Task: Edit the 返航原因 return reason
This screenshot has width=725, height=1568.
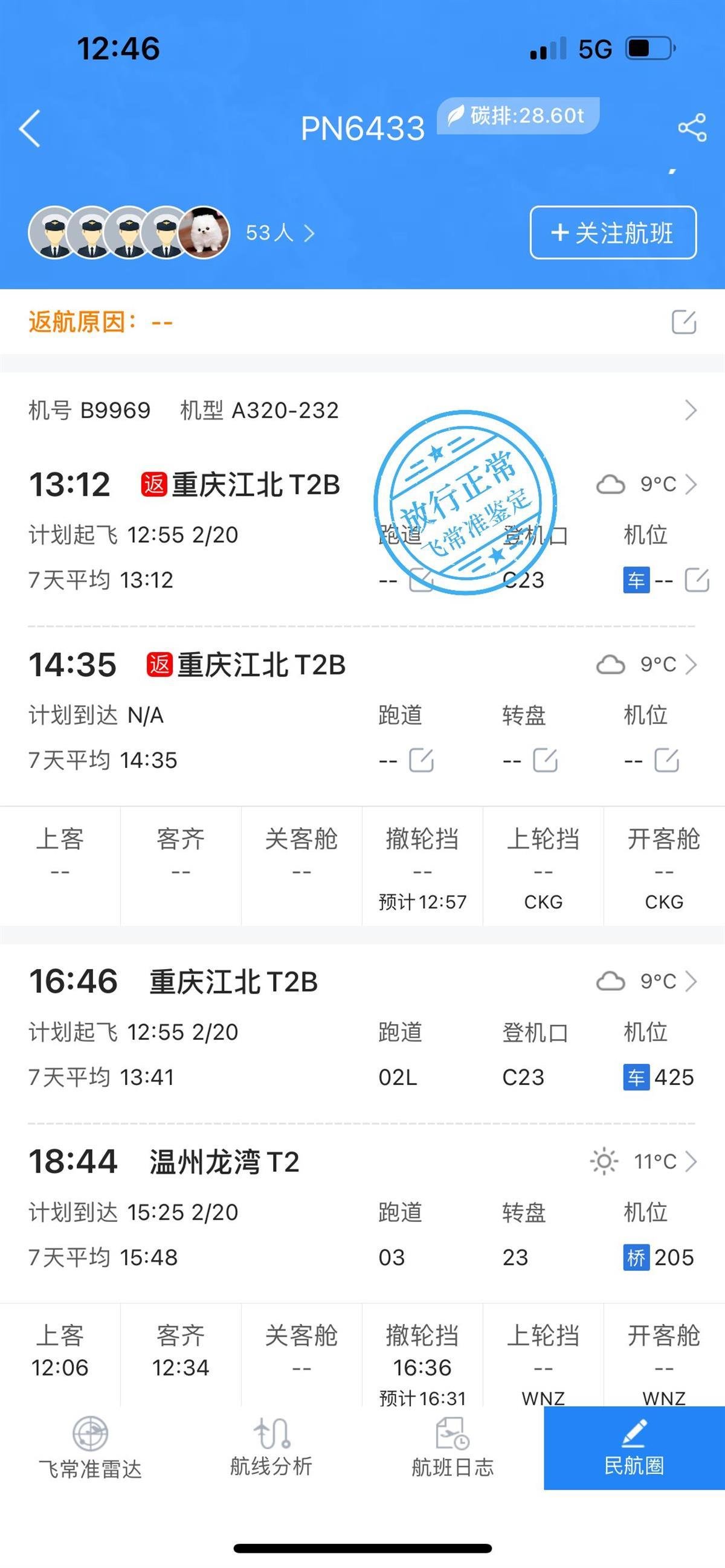Action: 683,322
